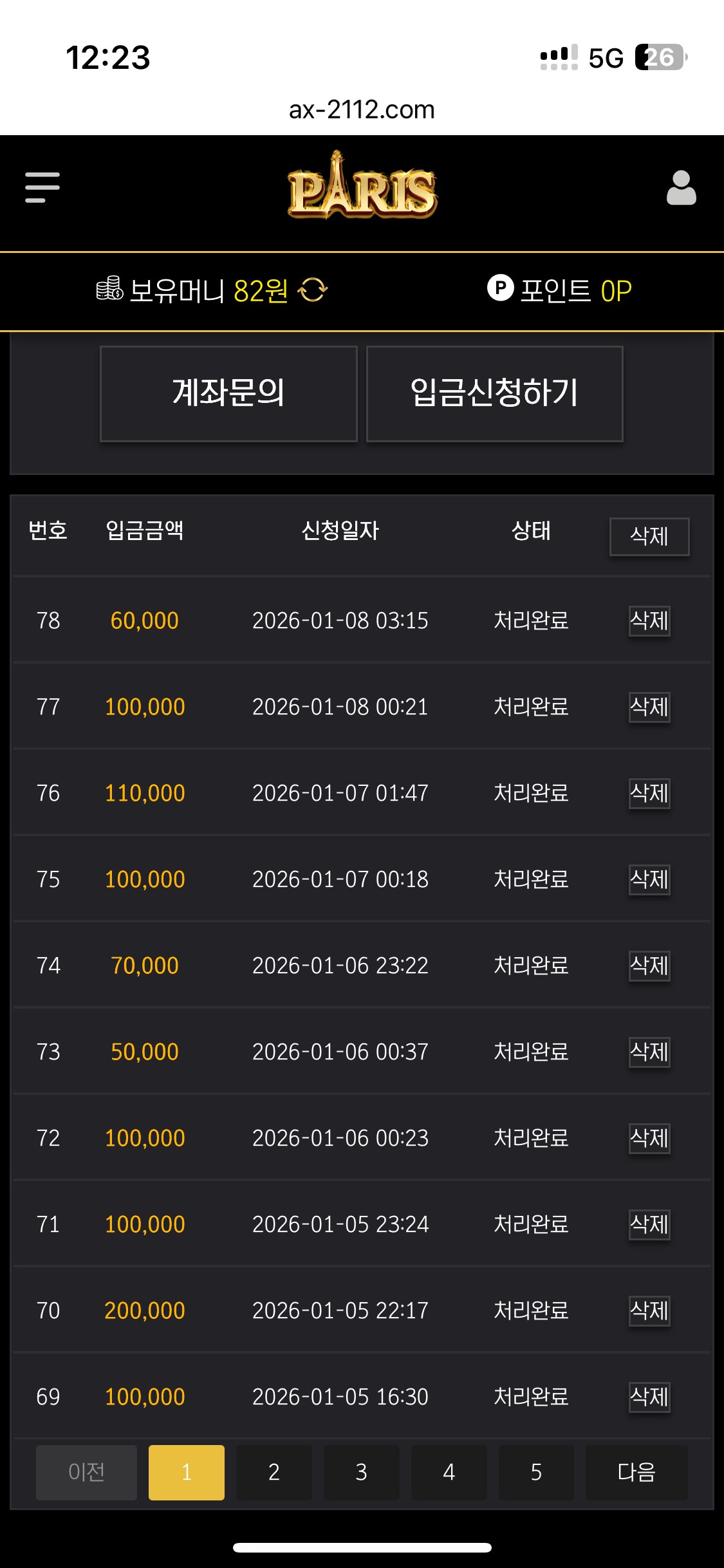The height and width of the screenshot is (1568, 724).
Task: Go to page 2 of deposit history
Action: coord(274,1472)
